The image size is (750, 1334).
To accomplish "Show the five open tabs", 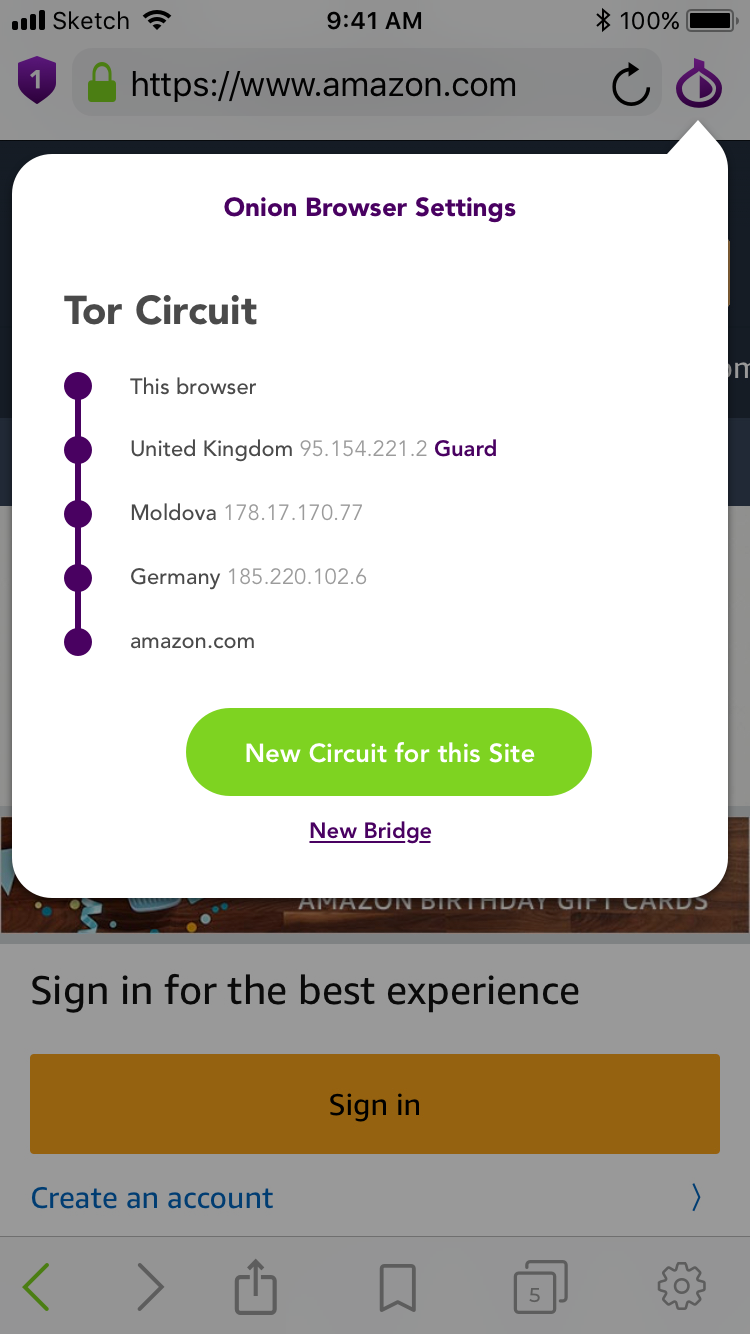I will click(539, 1287).
